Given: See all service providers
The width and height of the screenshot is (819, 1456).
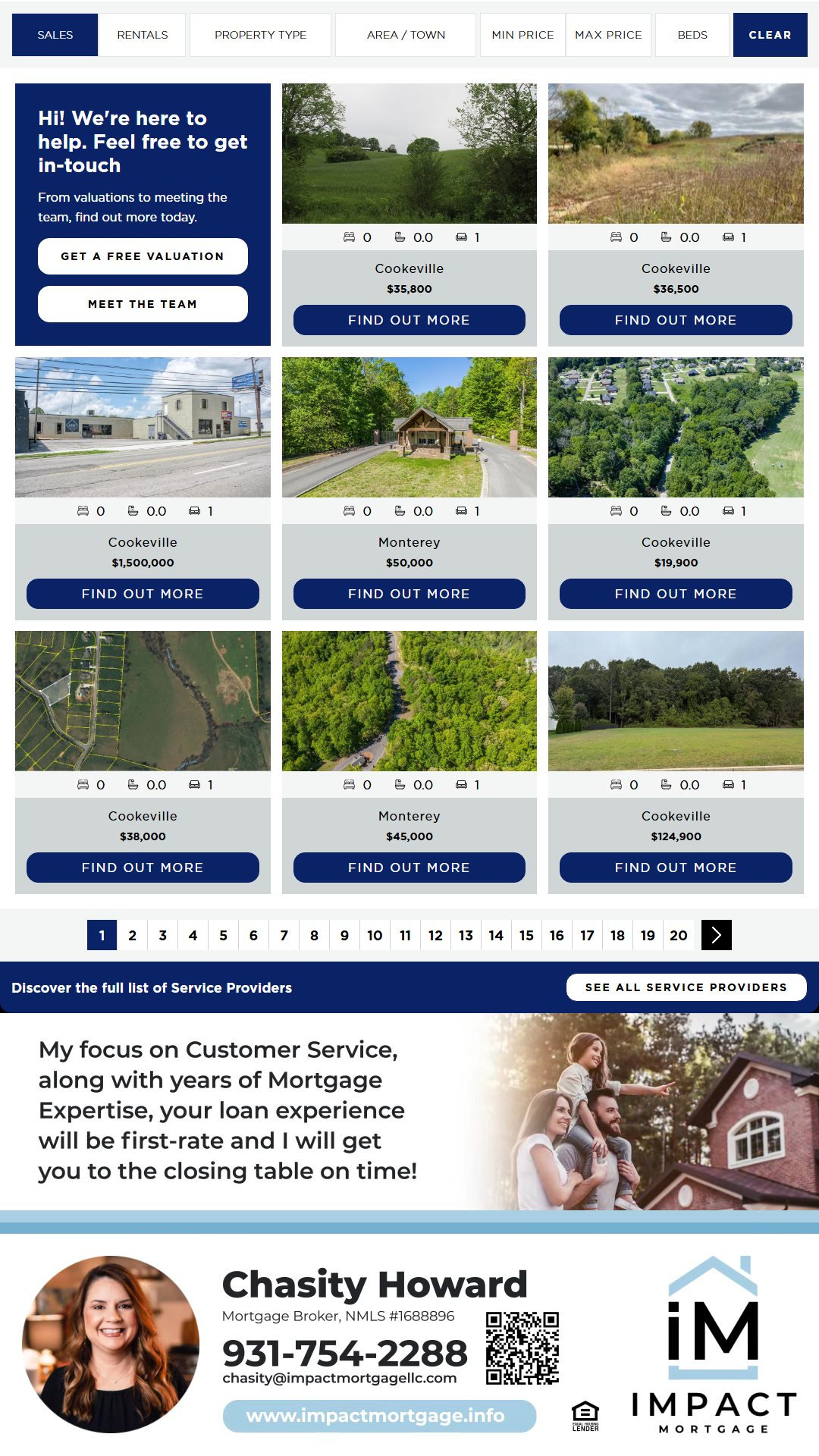Looking at the screenshot, I should point(686,987).
